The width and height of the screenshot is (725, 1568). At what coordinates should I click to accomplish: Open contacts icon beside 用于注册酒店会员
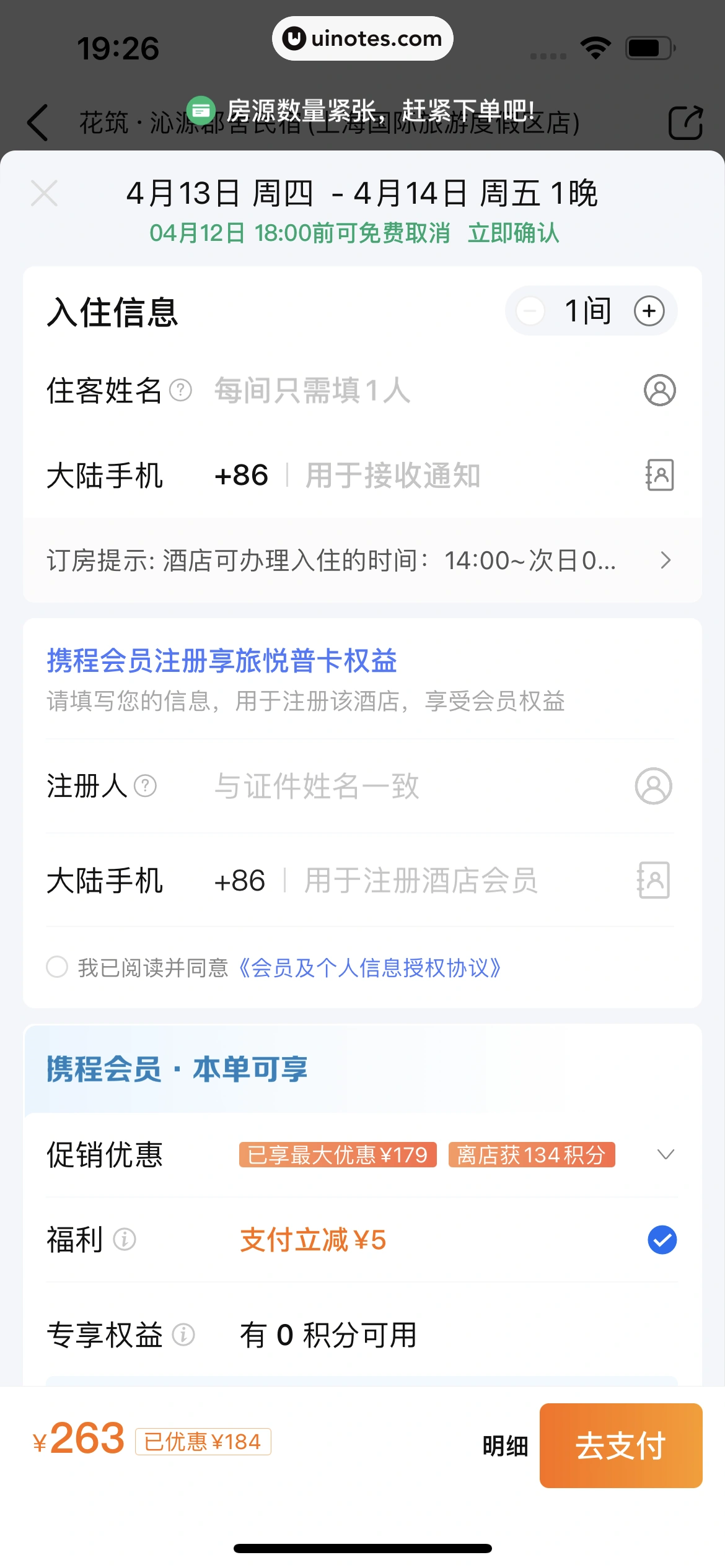[x=653, y=881]
